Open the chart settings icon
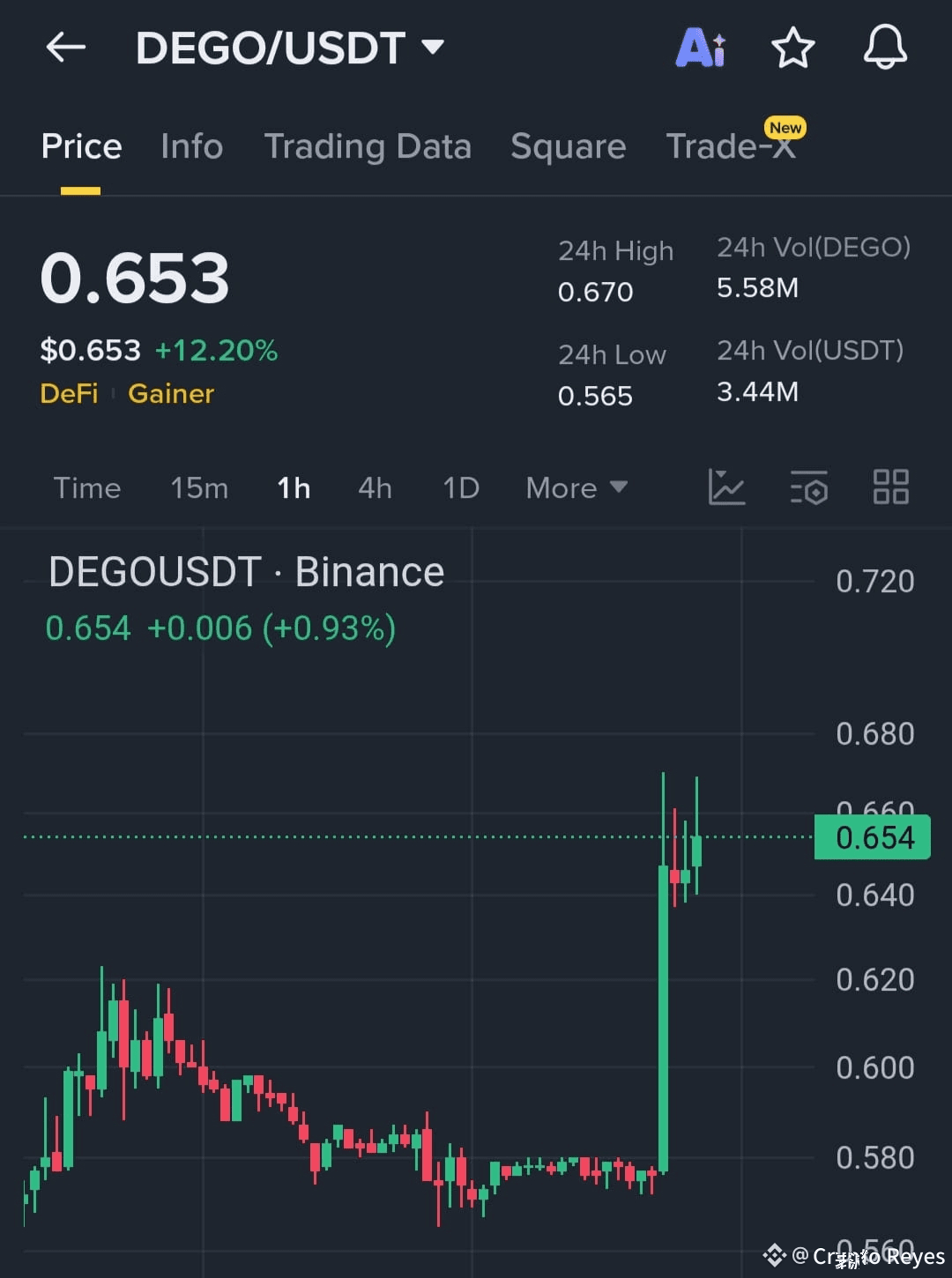 809,487
